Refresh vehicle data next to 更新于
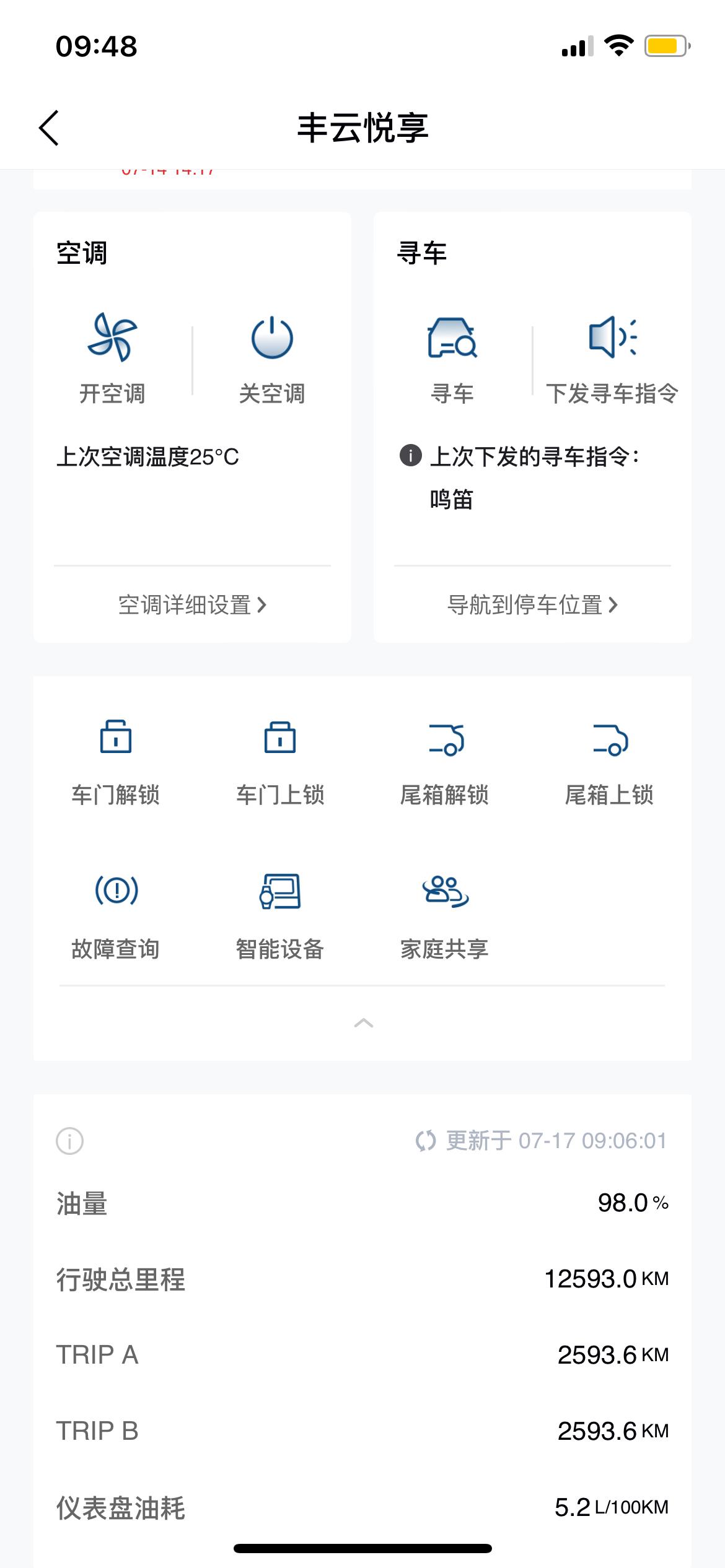Screen dimensions: 725x1568 coord(426,1141)
